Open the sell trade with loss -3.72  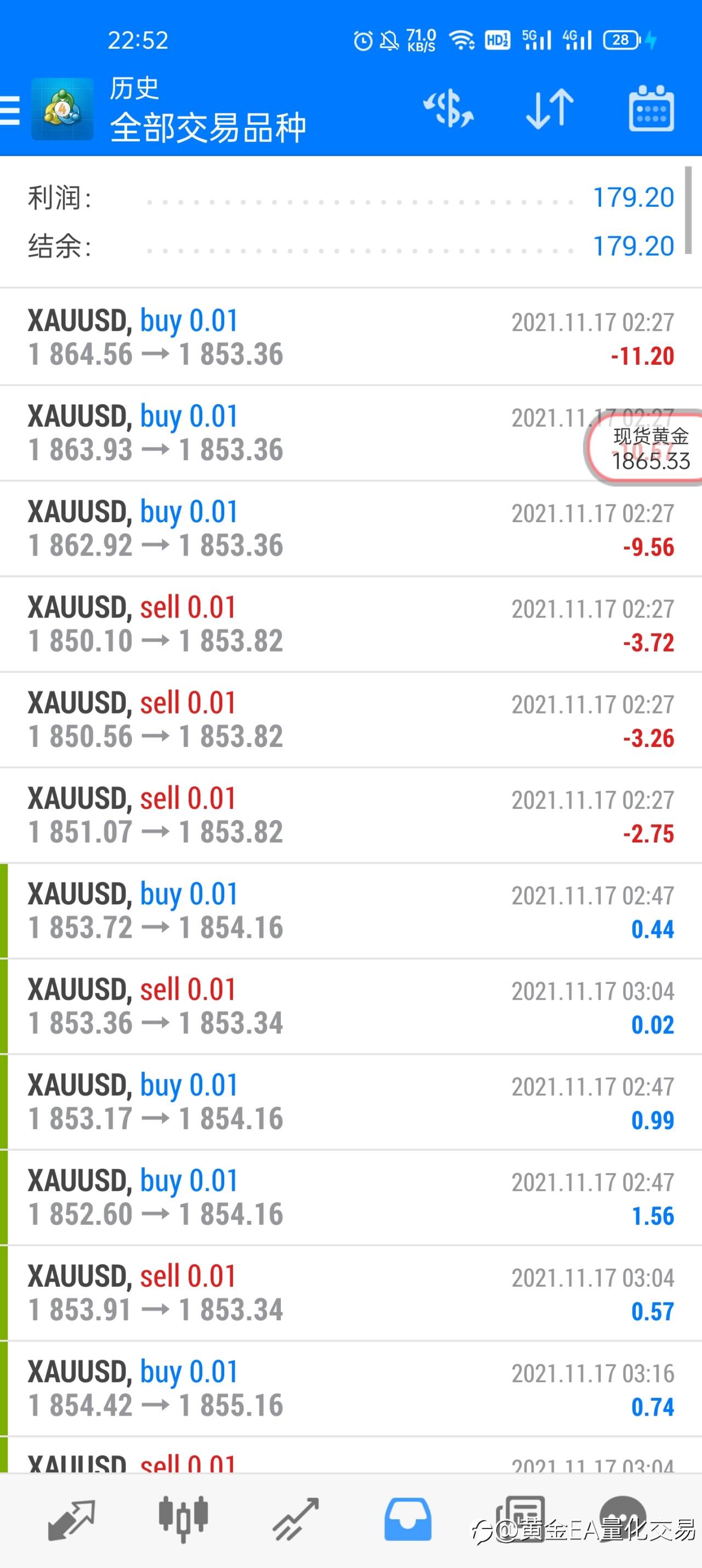tap(350, 624)
